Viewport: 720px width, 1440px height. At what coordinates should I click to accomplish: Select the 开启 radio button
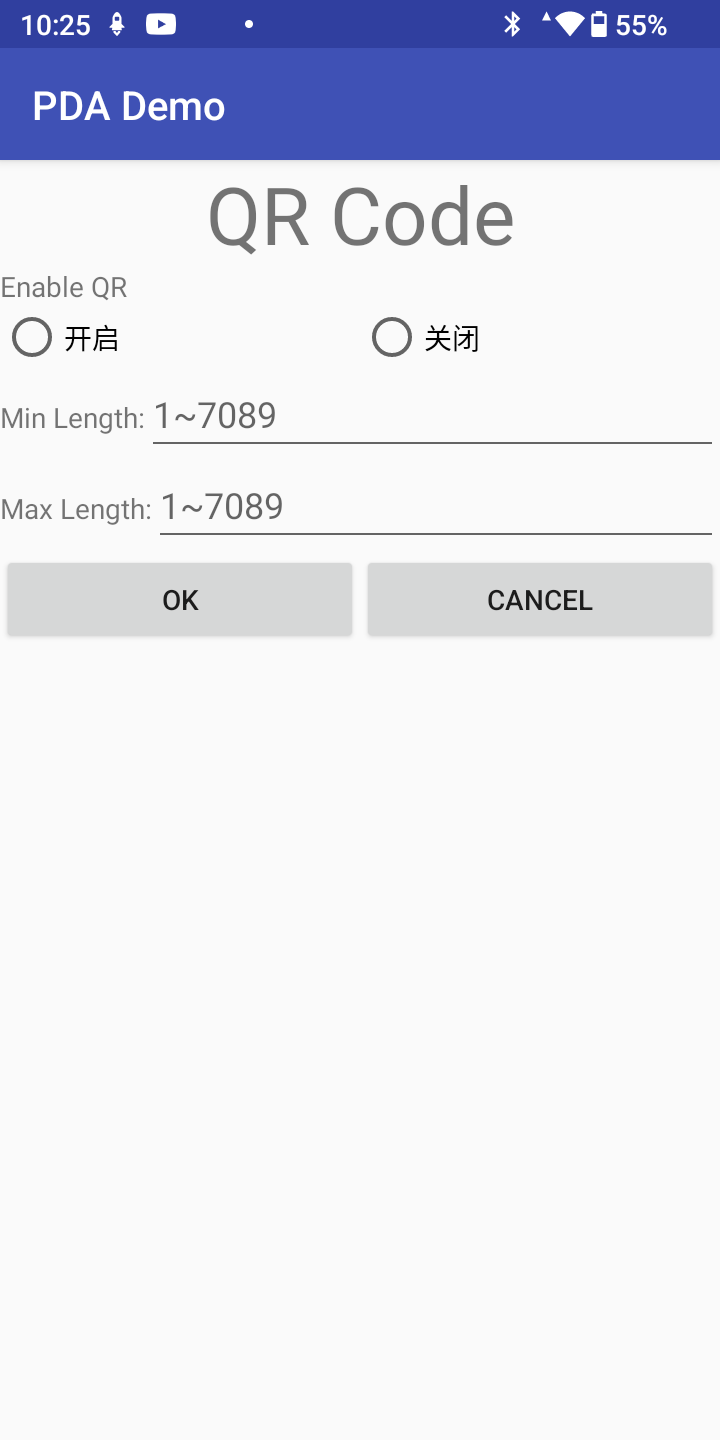click(66, 338)
